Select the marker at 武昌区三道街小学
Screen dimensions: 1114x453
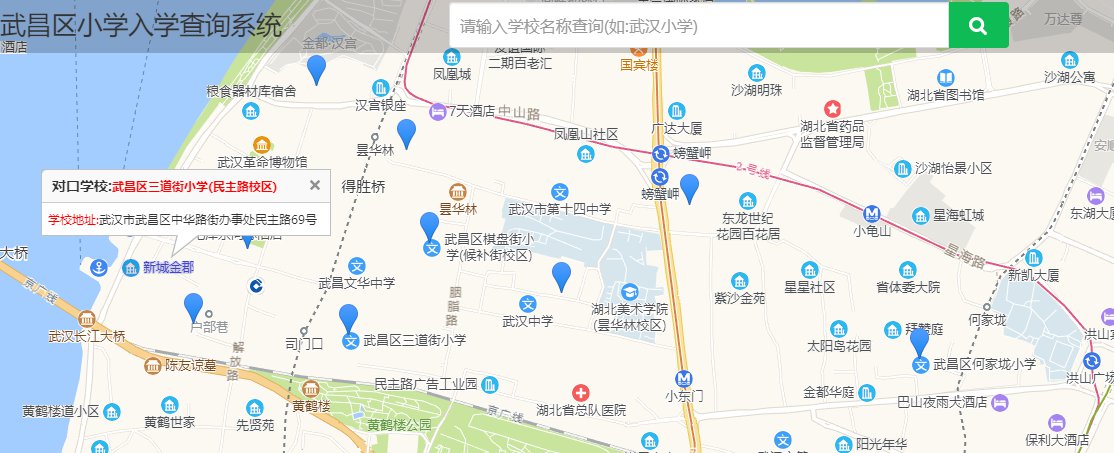pos(349,318)
